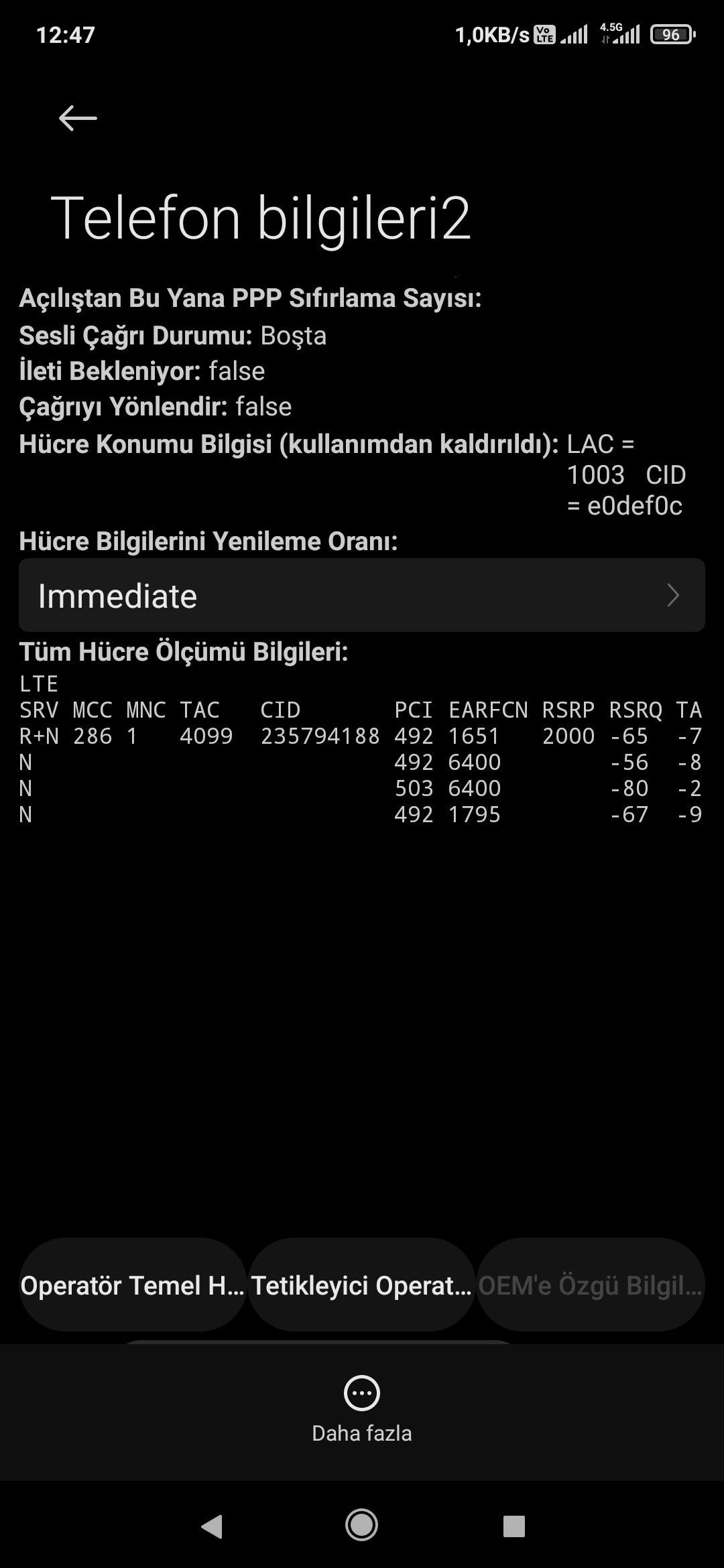The width and height of the screenshot is (724, 1568).
Task: Open the Immediate refresh rate dropdown
Action: (362, 595)
